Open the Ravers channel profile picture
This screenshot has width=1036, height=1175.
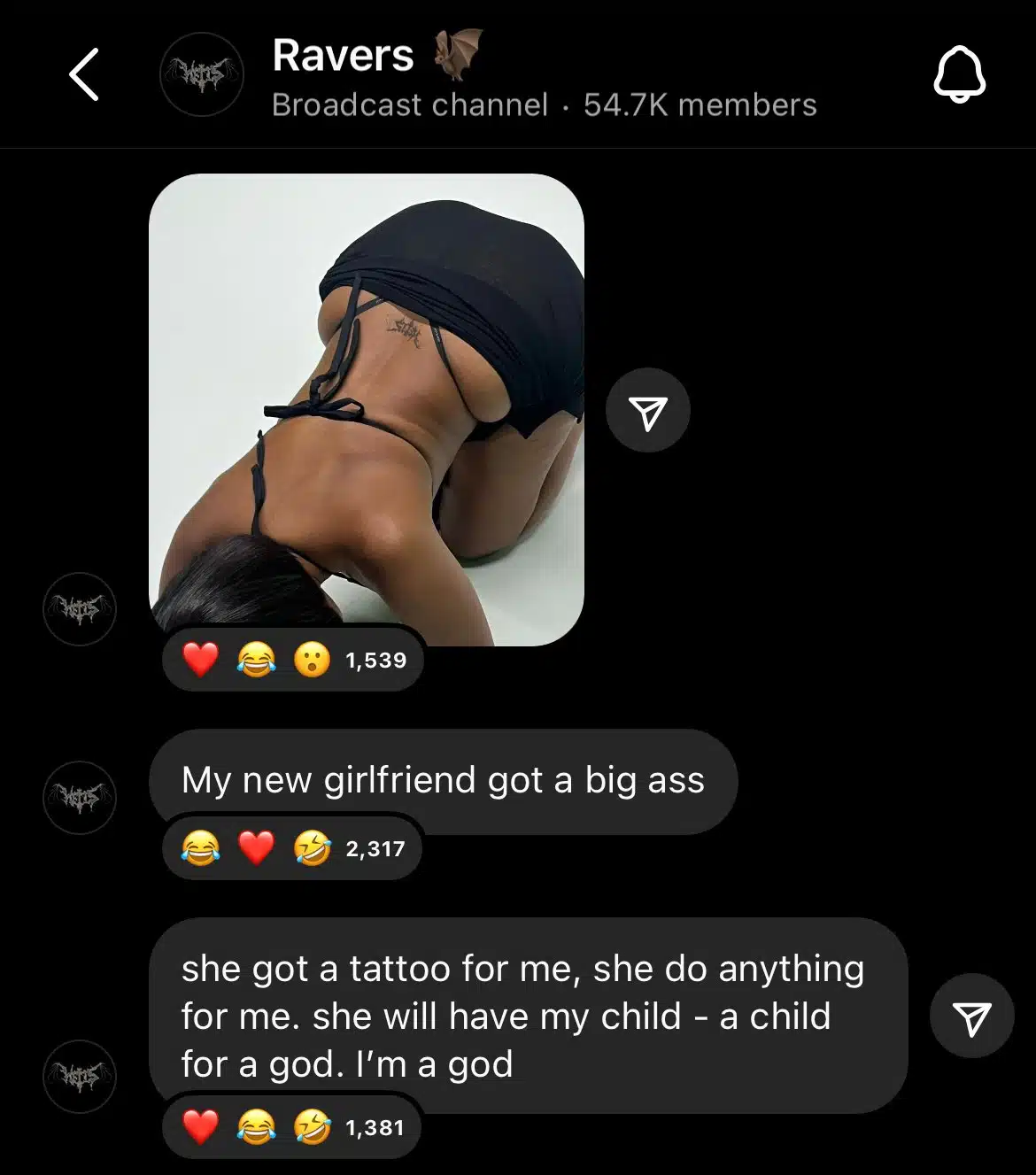pyautogui.click(x=202, y=75)
